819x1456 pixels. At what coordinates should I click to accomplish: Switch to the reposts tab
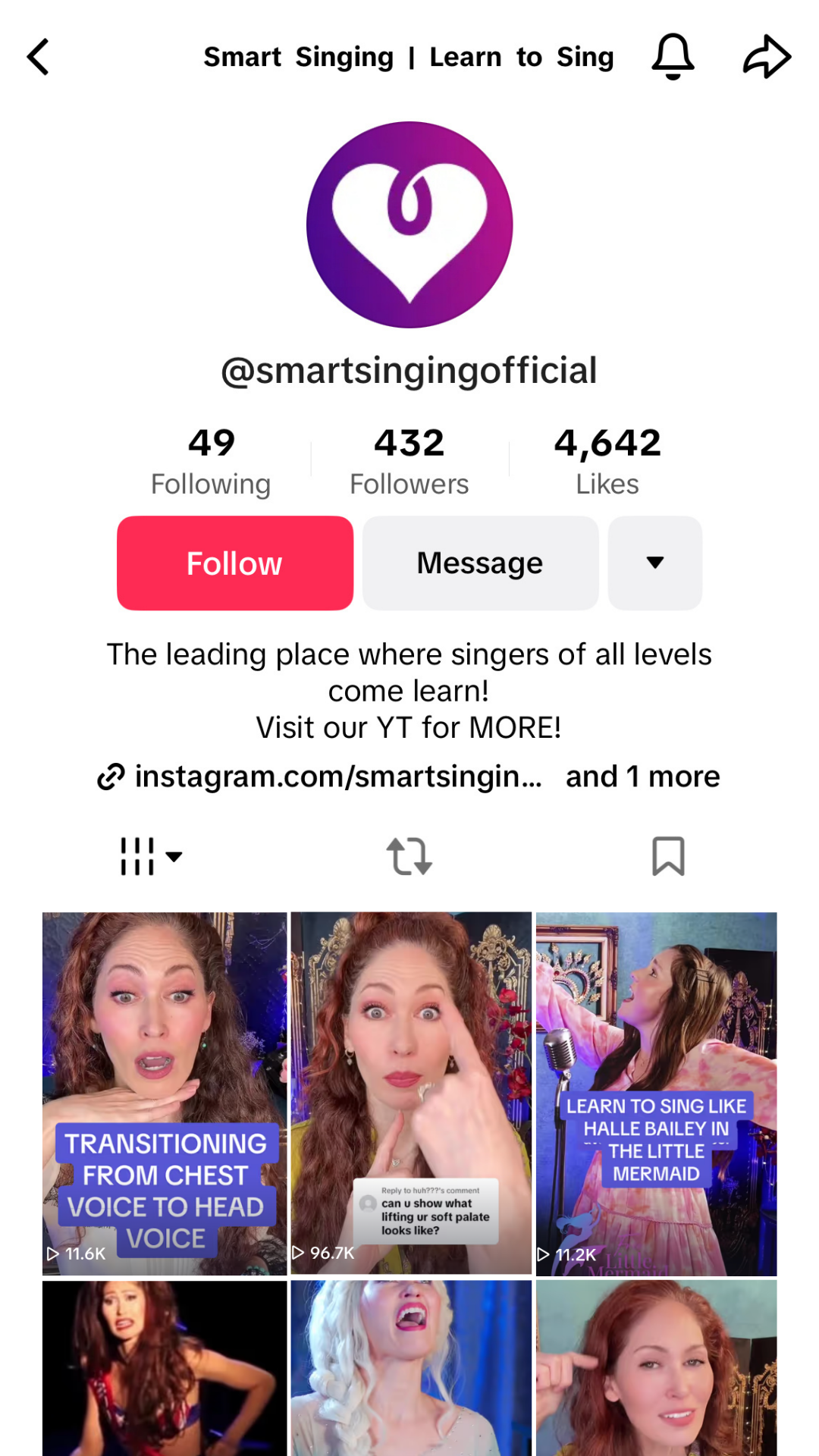[409, 856]
